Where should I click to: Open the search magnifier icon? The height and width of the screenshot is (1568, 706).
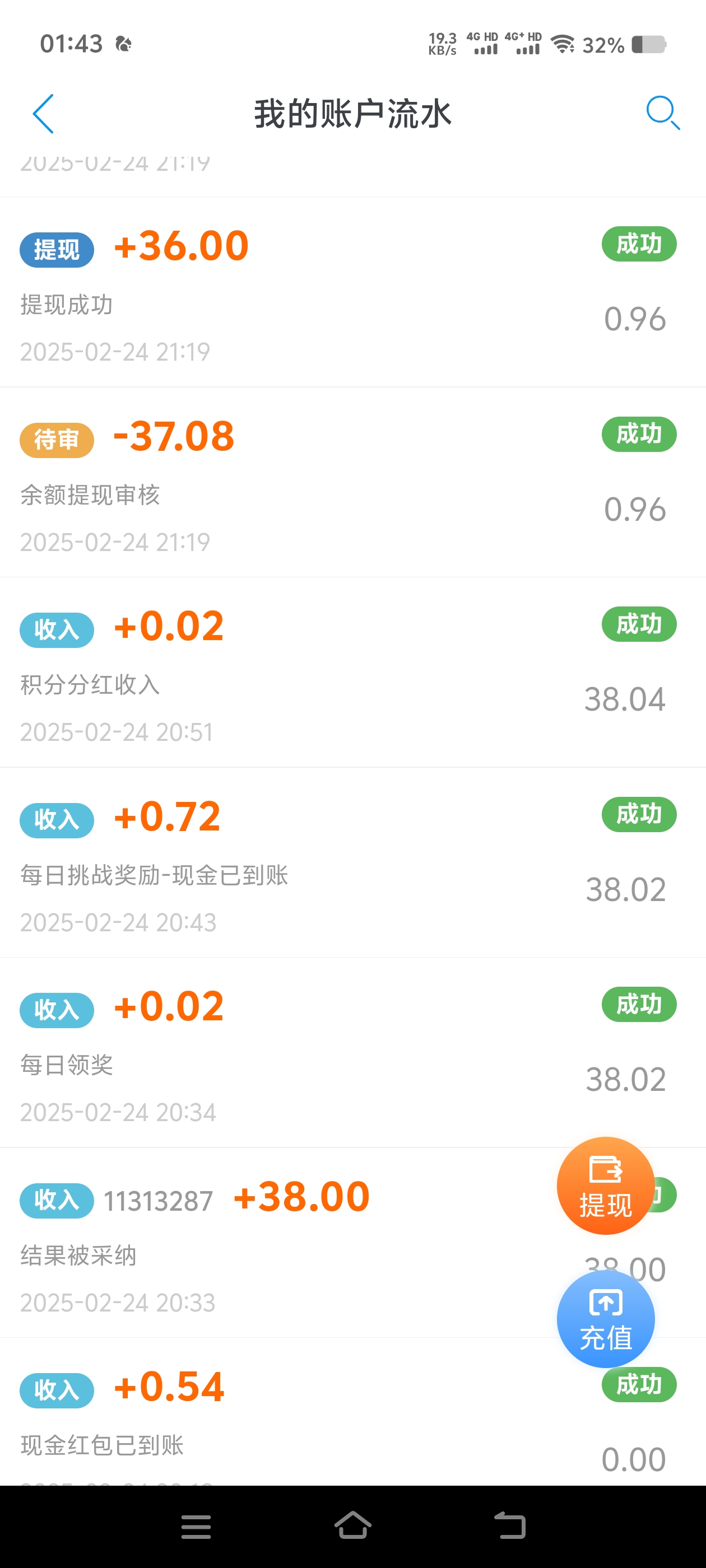tap(662, 113)
